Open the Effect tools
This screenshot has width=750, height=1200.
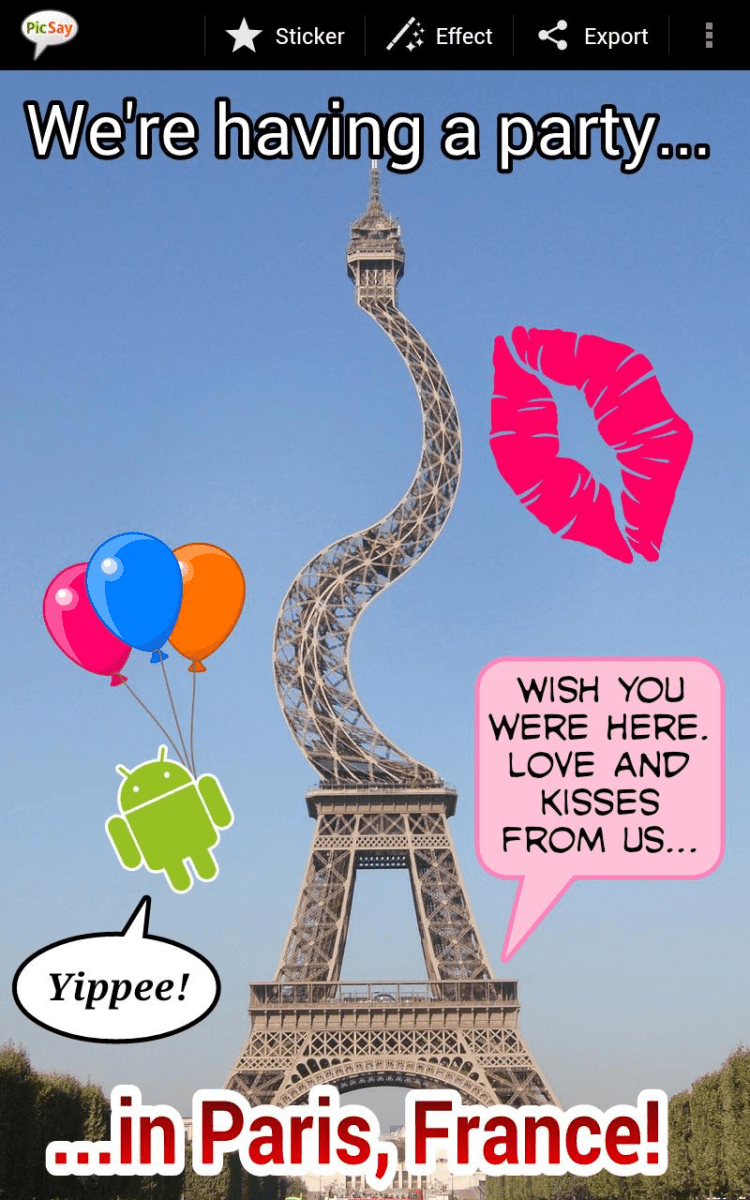439,36
